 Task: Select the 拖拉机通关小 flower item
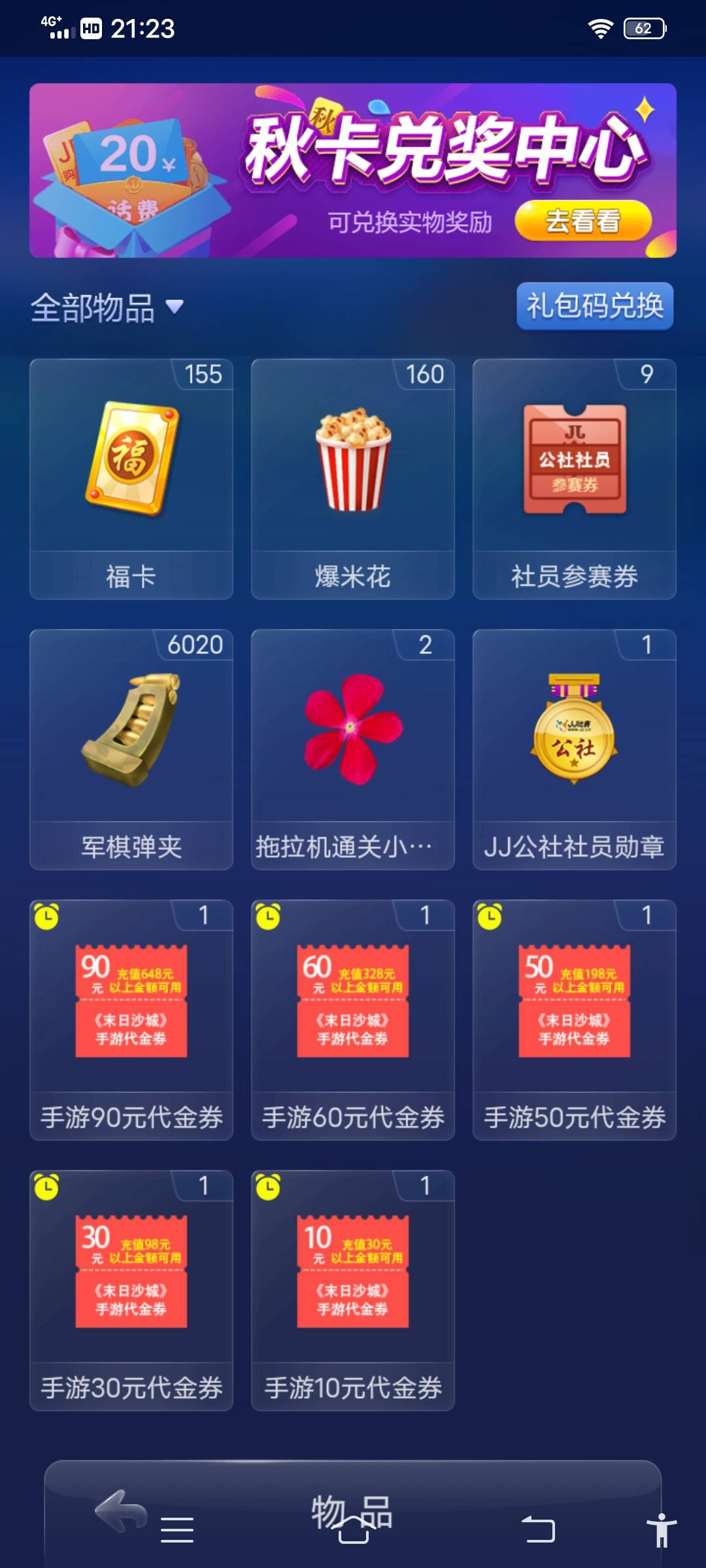click(352, 745)
